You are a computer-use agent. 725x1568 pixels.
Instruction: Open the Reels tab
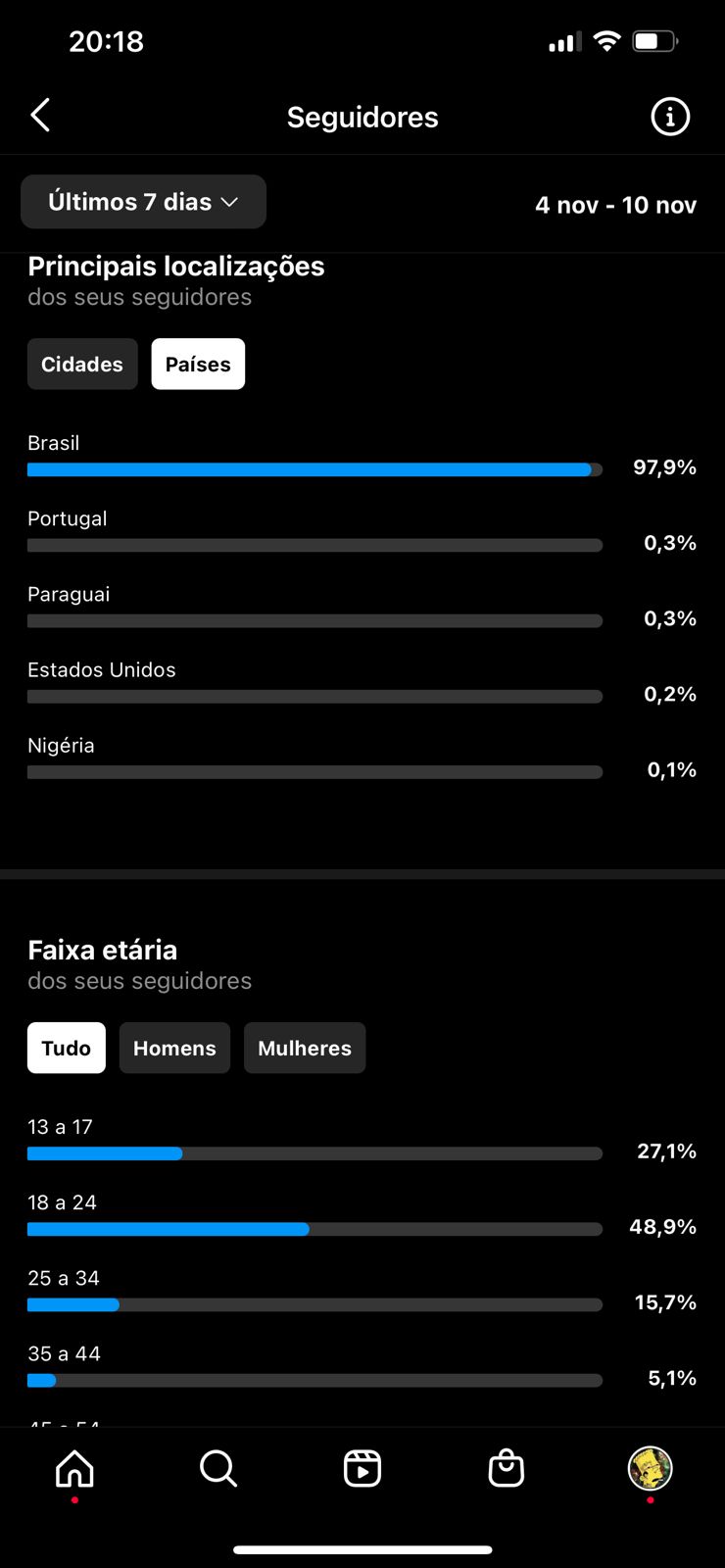tap(362, 1469)
